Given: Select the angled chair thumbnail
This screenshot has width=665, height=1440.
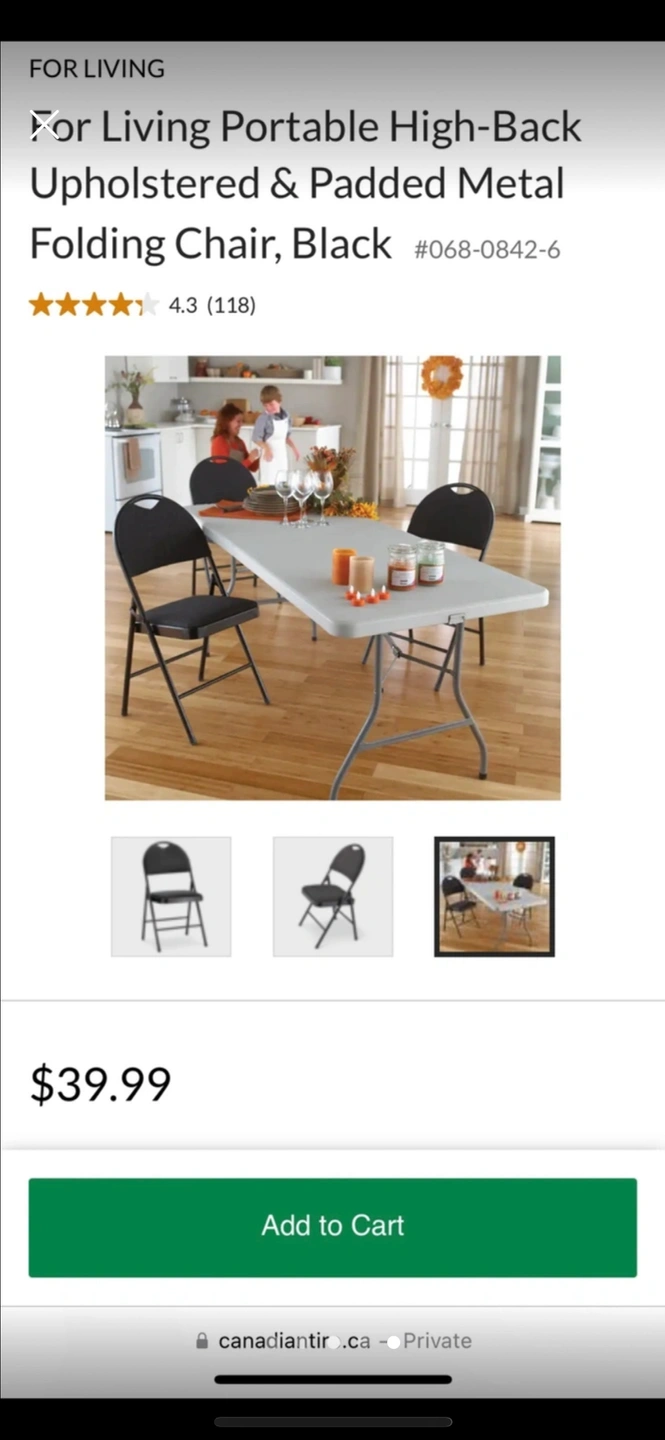Looking at the screenshot, I should (333, 897).
